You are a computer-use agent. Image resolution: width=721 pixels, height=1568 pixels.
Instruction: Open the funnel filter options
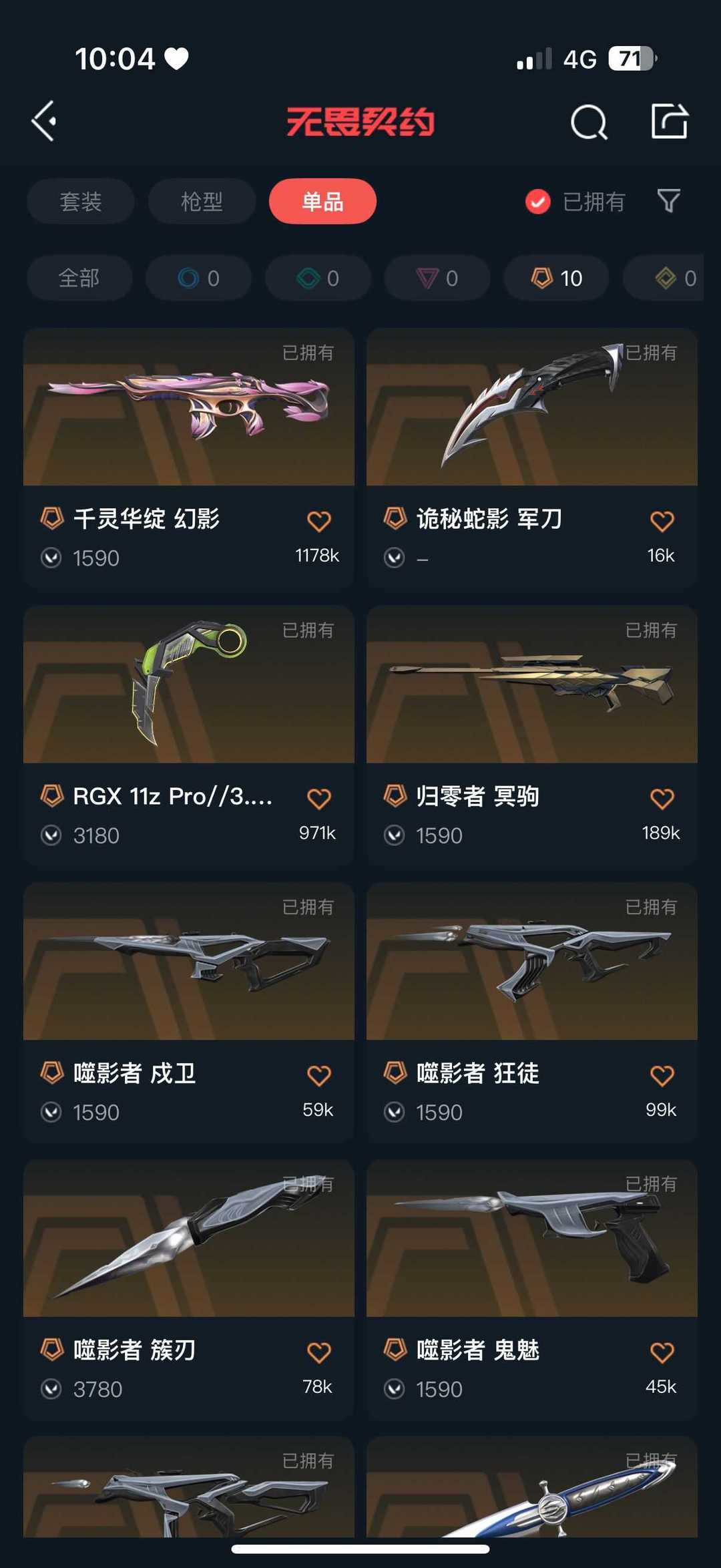668,201
